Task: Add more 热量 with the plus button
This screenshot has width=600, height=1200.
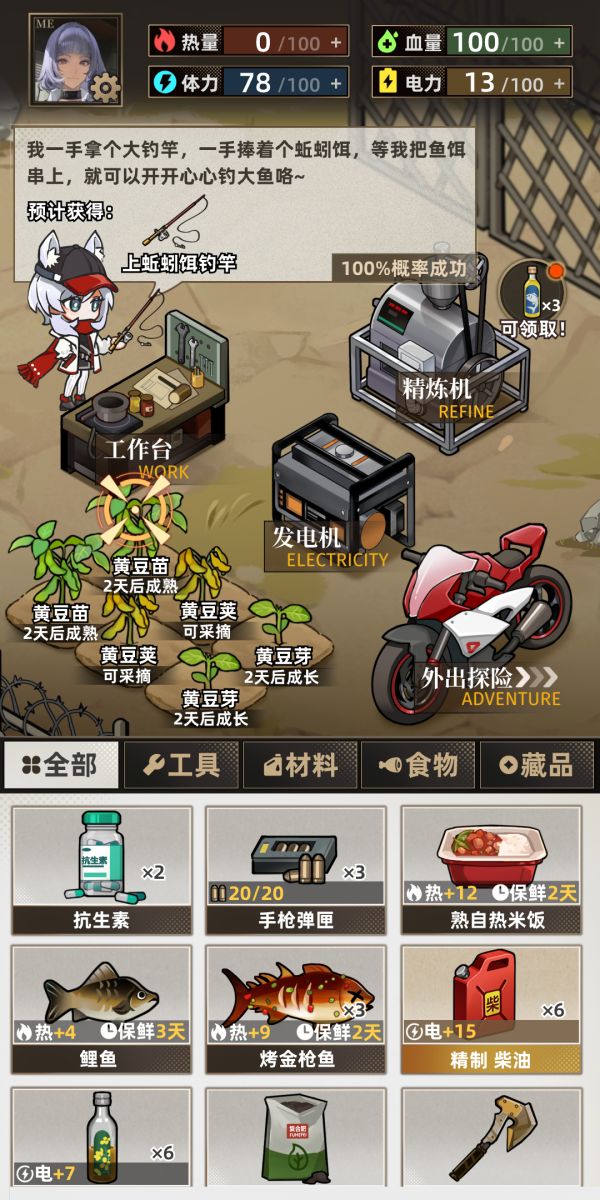Action: point(336,42)
